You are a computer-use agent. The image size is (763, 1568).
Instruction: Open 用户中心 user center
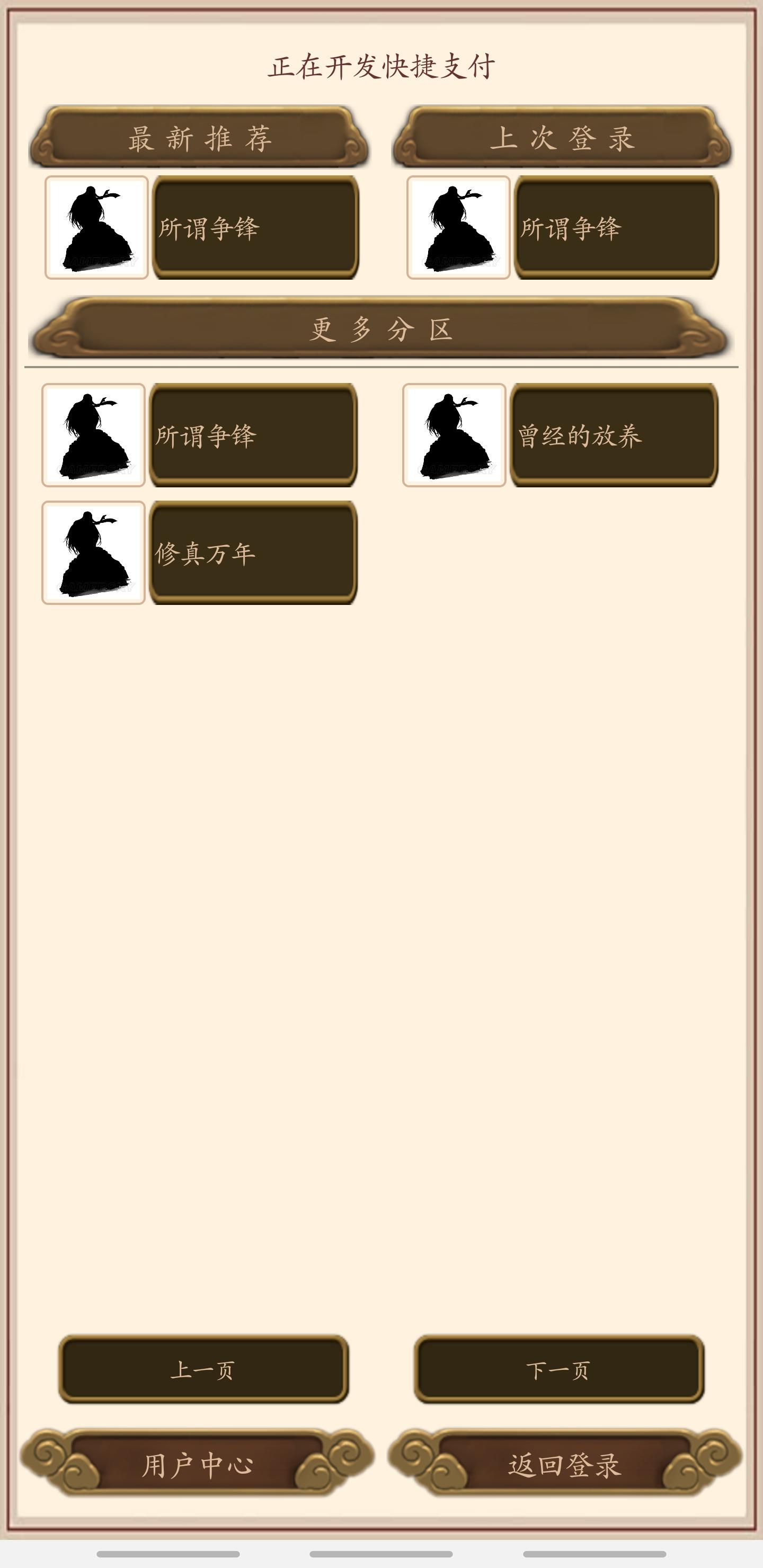197,1465
